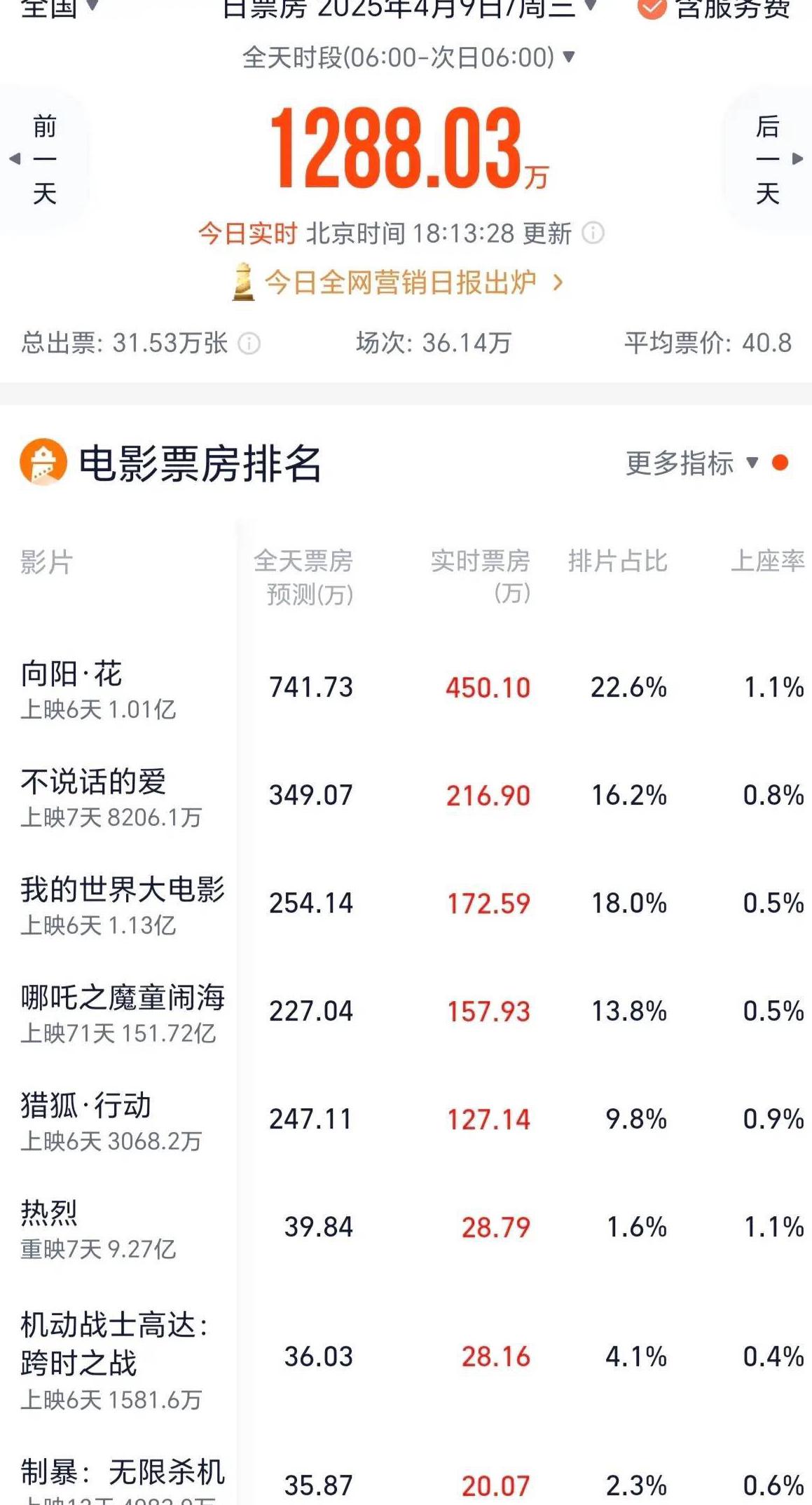
Task: Open the 日票房 date picker dropdown
Action: (410, 7)
